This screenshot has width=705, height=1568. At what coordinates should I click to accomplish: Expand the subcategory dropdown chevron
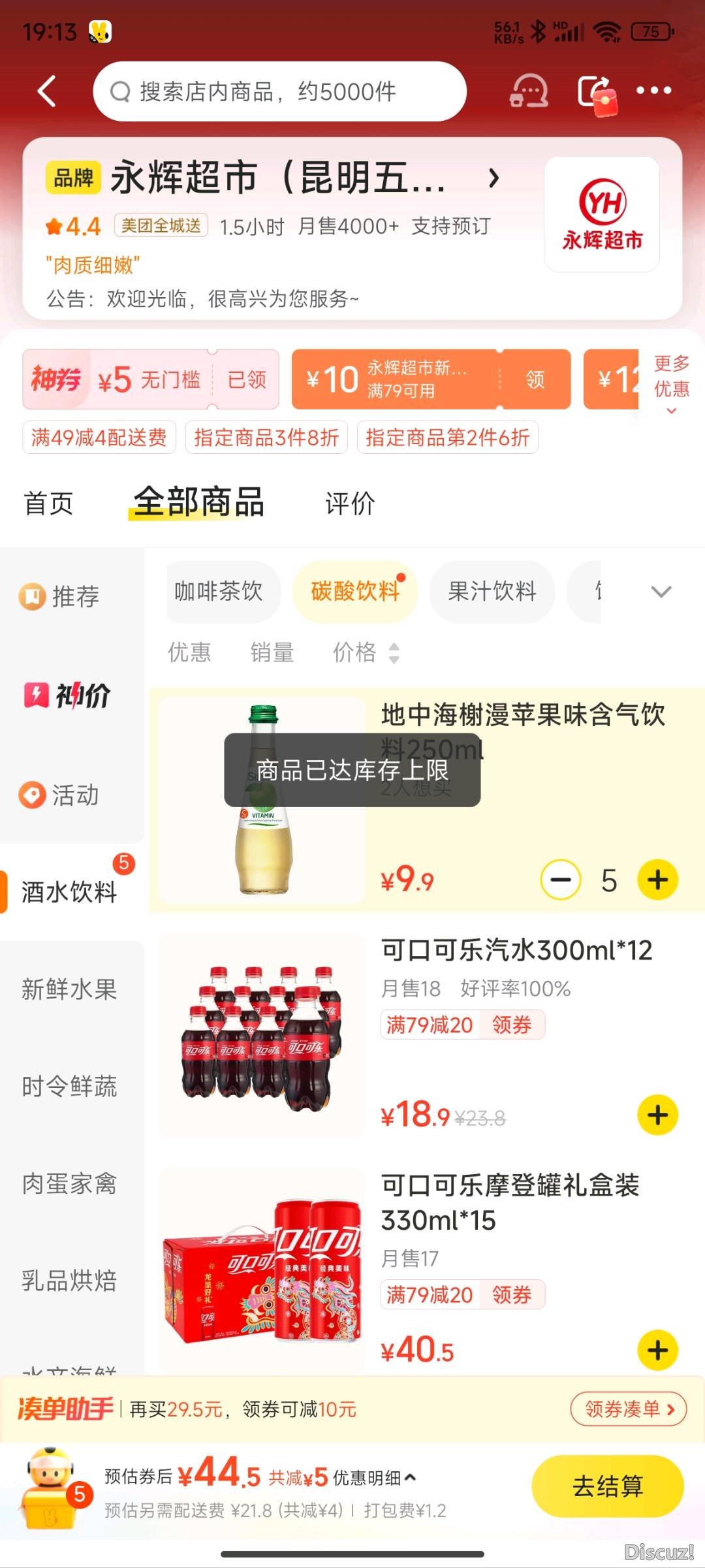[x=661, y=592]
